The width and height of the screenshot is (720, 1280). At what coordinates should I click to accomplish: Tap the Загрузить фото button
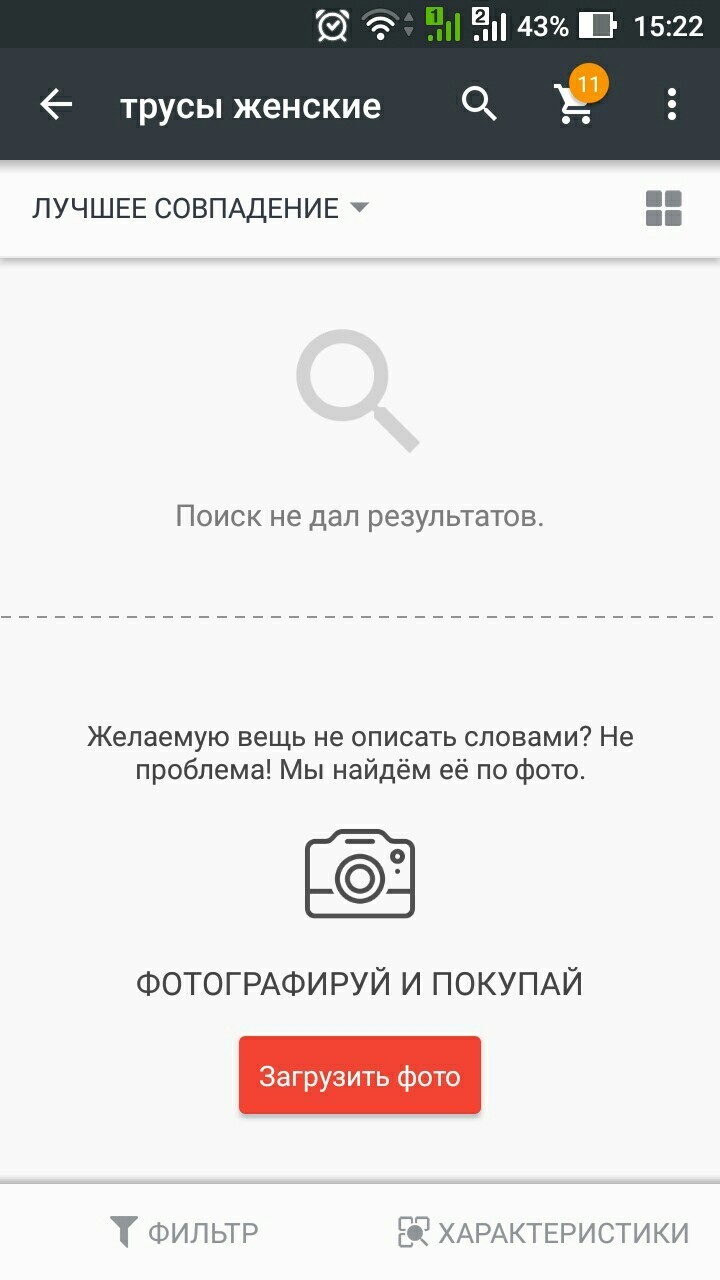[x=360, y=1076]
